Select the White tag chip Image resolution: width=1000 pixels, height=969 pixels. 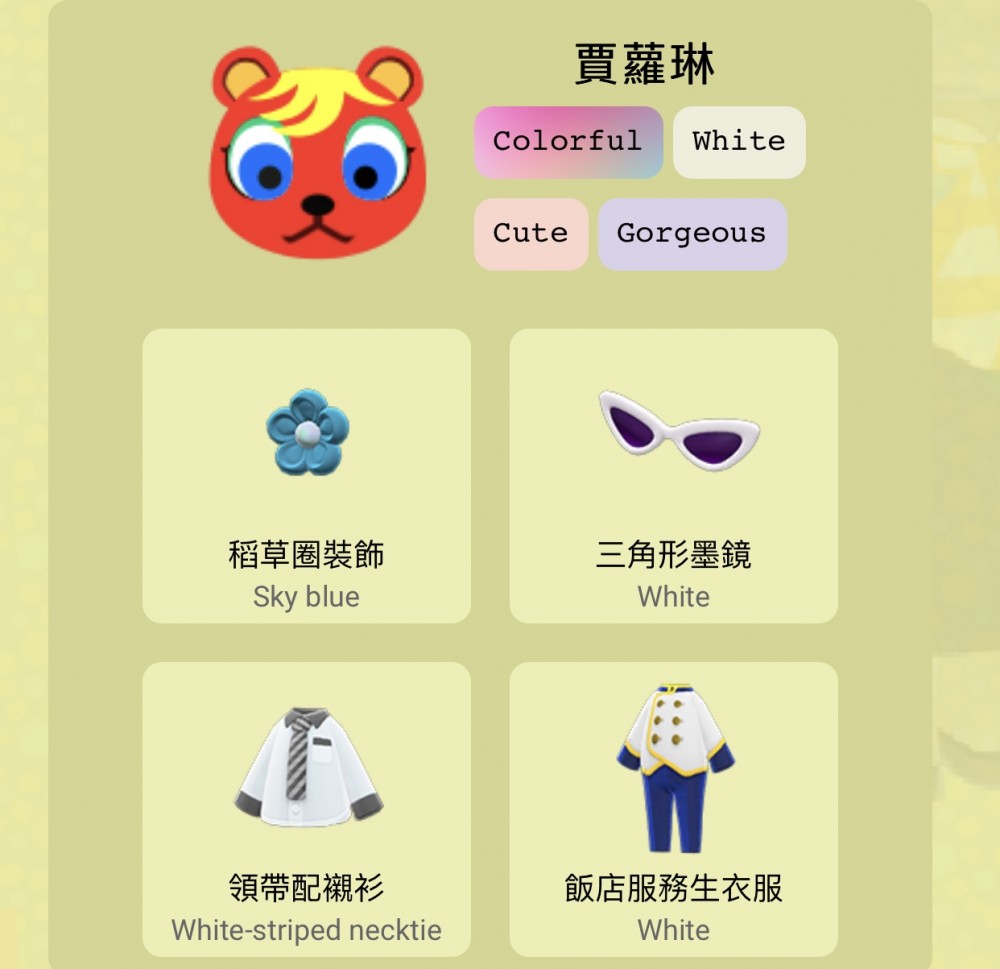point(739,142)
